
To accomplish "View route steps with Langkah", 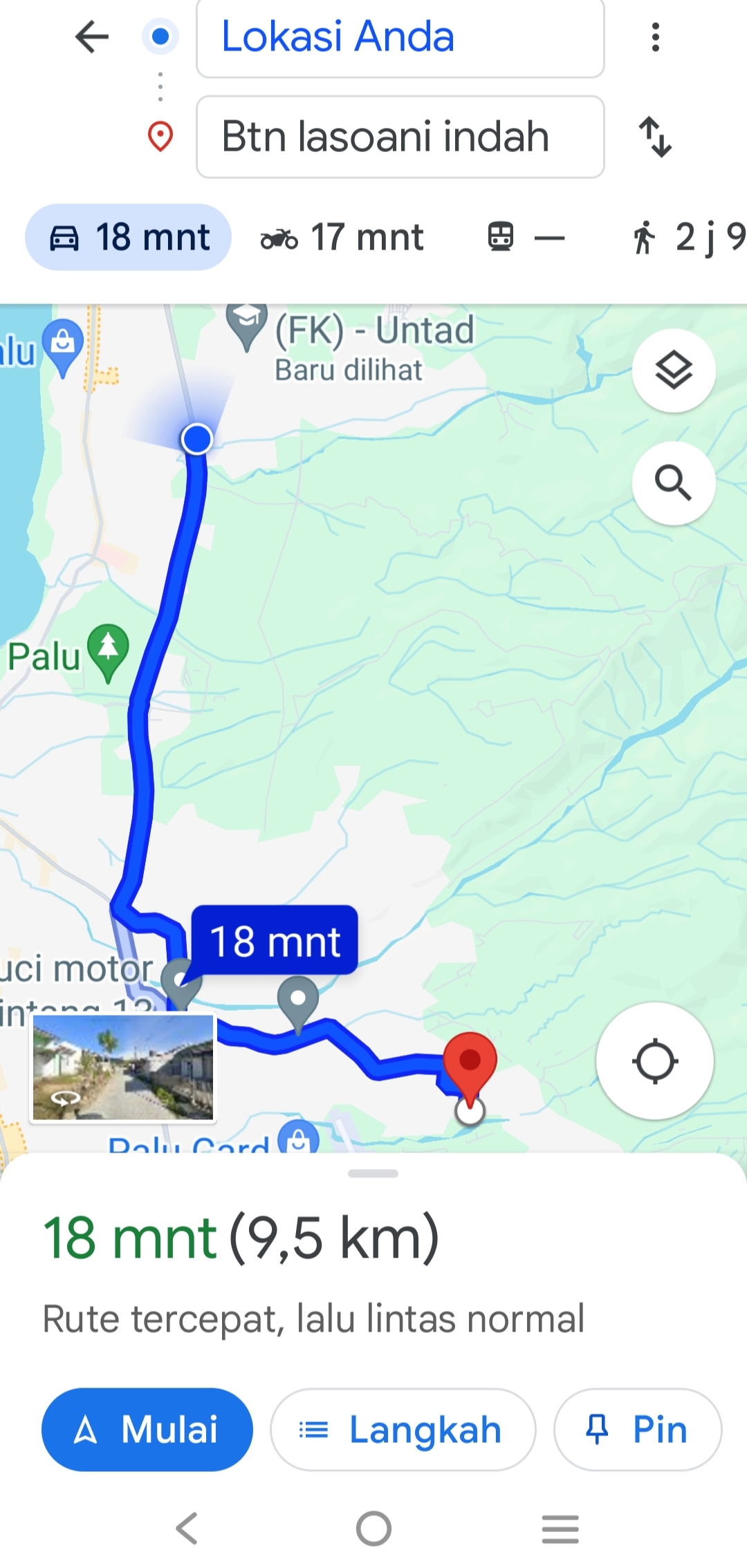I will pyautogui.click(x=403, y=1429).
